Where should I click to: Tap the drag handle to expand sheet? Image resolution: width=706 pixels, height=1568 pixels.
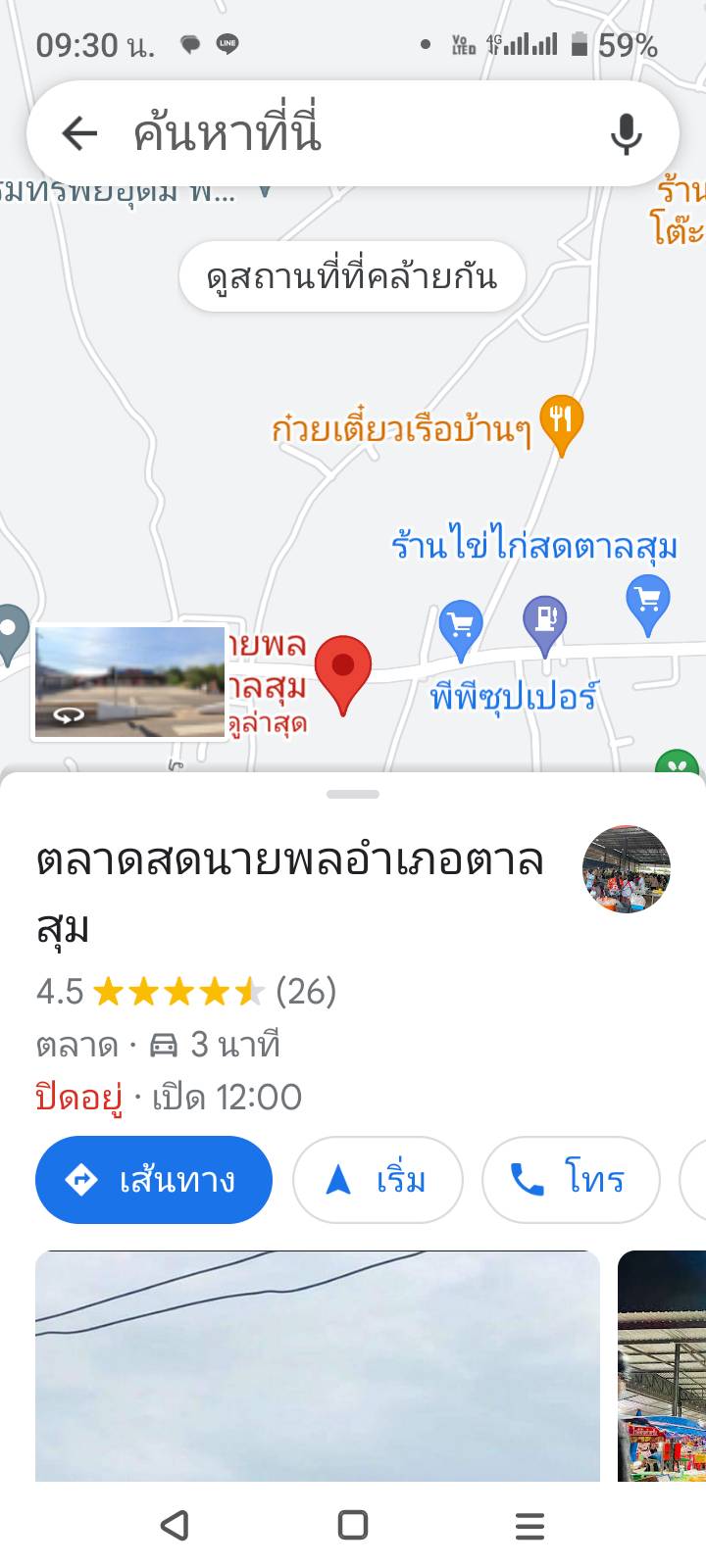pos(353,794)
